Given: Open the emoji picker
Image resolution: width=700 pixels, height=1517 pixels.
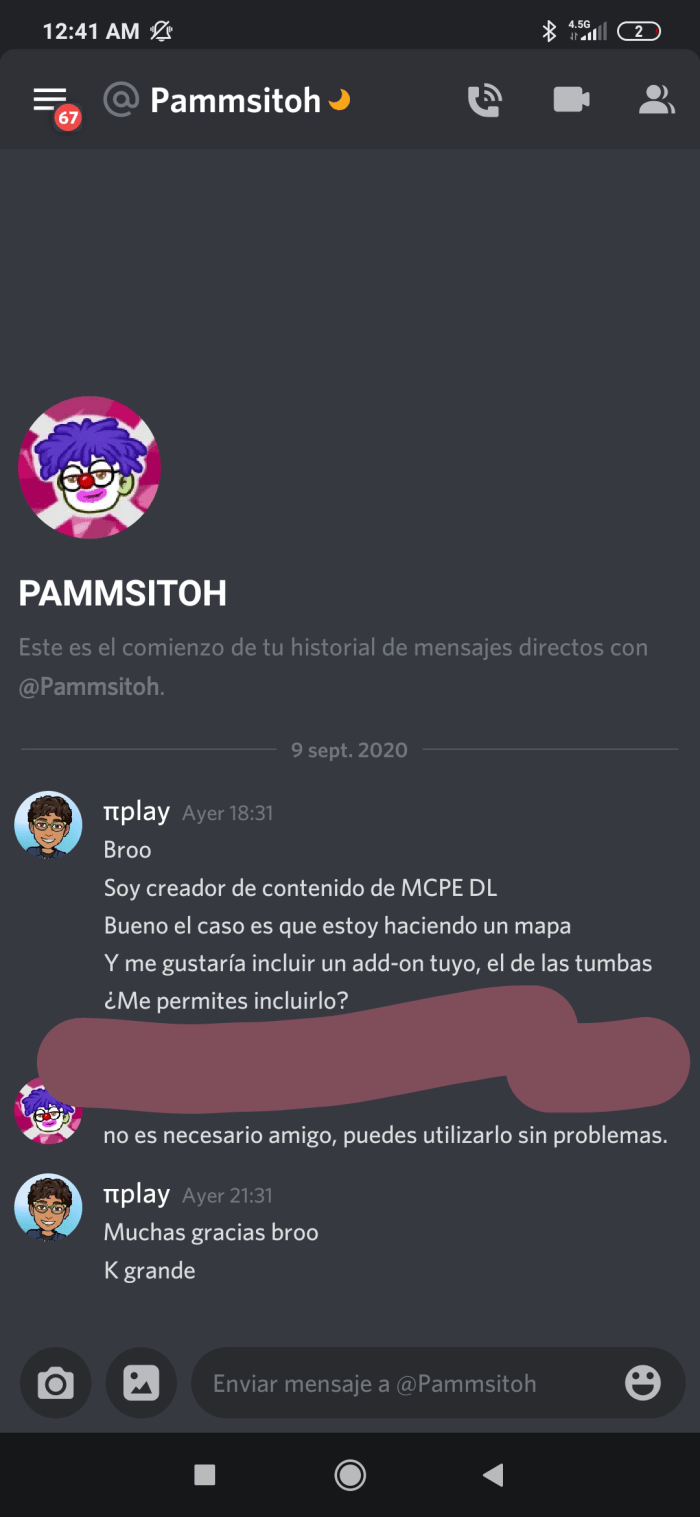Looking at the screenshot, I should click(x=643, y=1383).
